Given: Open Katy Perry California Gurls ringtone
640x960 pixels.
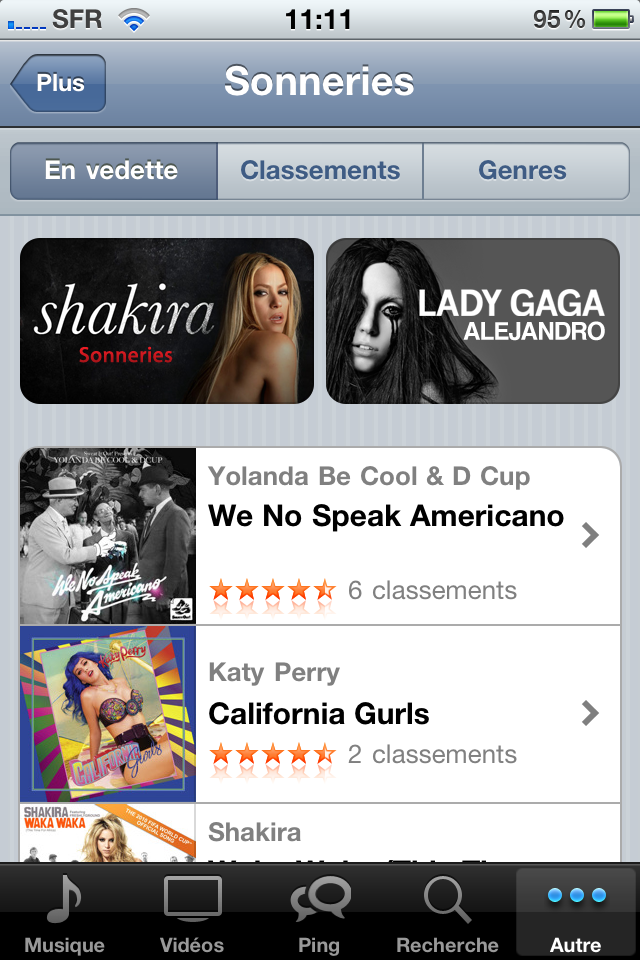Looking at the screenshot, I should [320, 714].
